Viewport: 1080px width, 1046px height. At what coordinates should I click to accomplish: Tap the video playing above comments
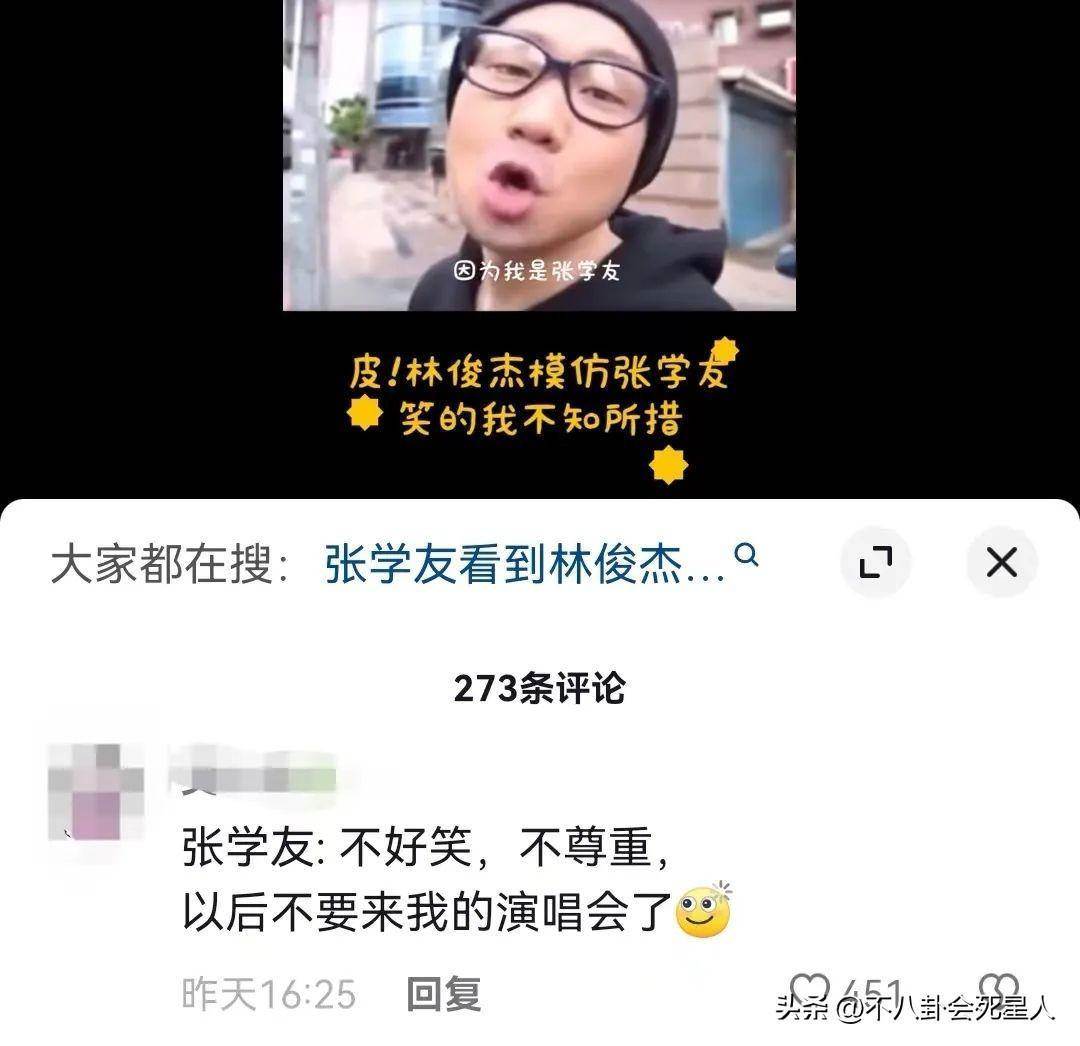tap(539, 155)
